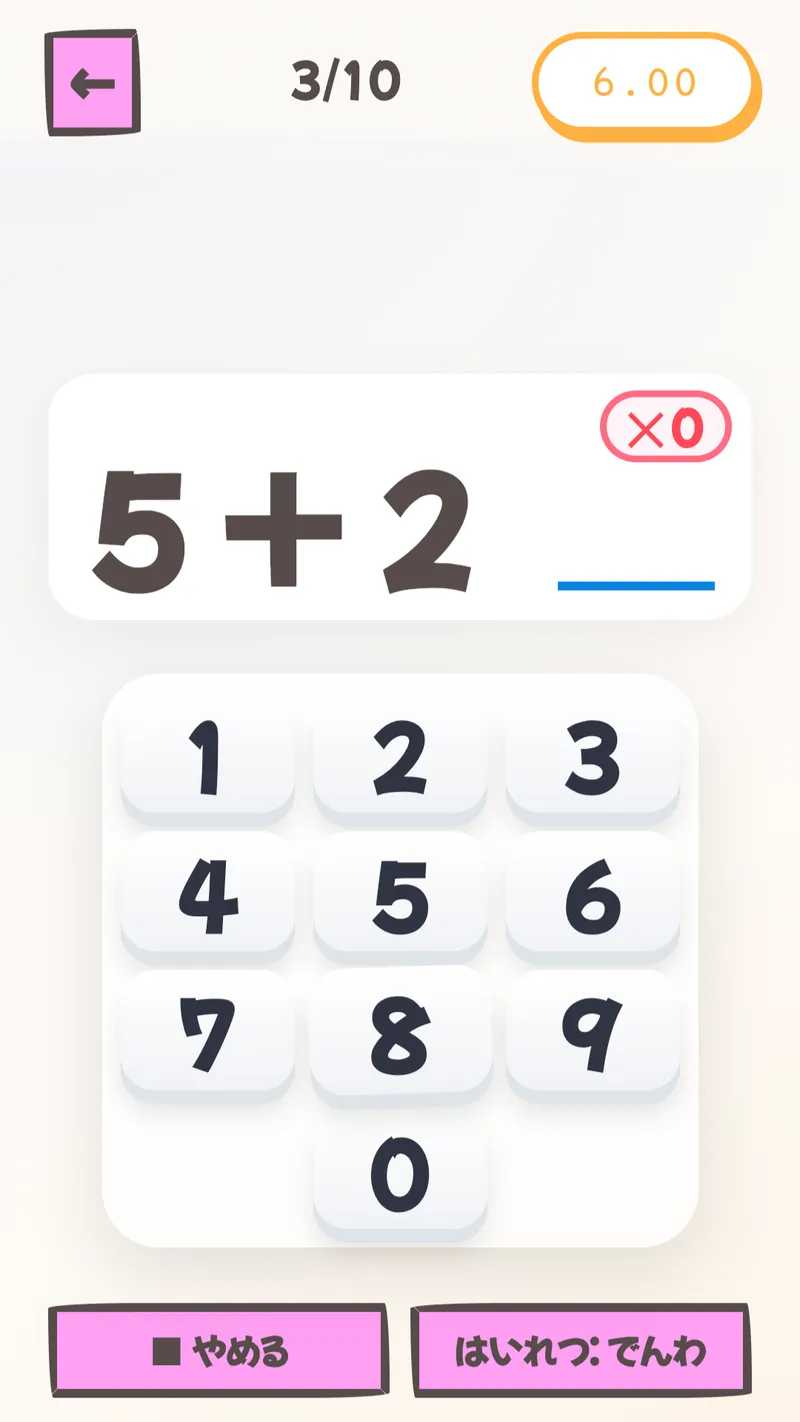The height and width of the screenshot is (1422, 800).
Task: Go back with the pink arrow button
Action: point(93,83)
